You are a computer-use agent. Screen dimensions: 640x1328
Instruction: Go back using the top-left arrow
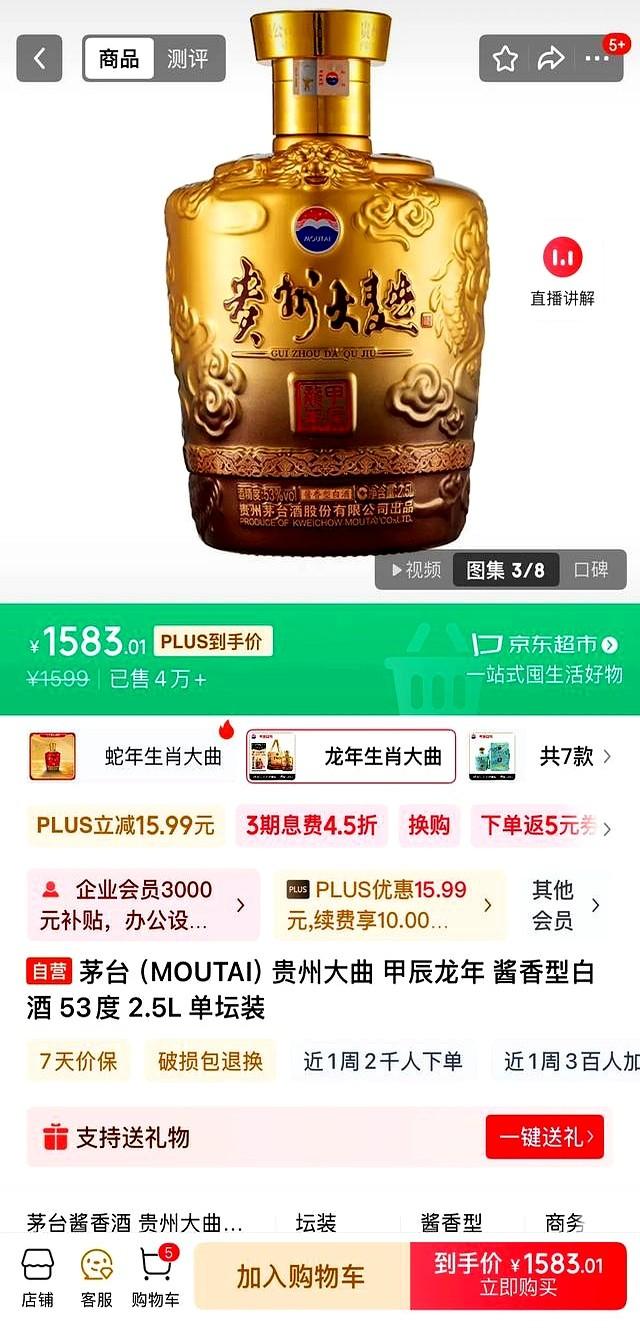39,59
